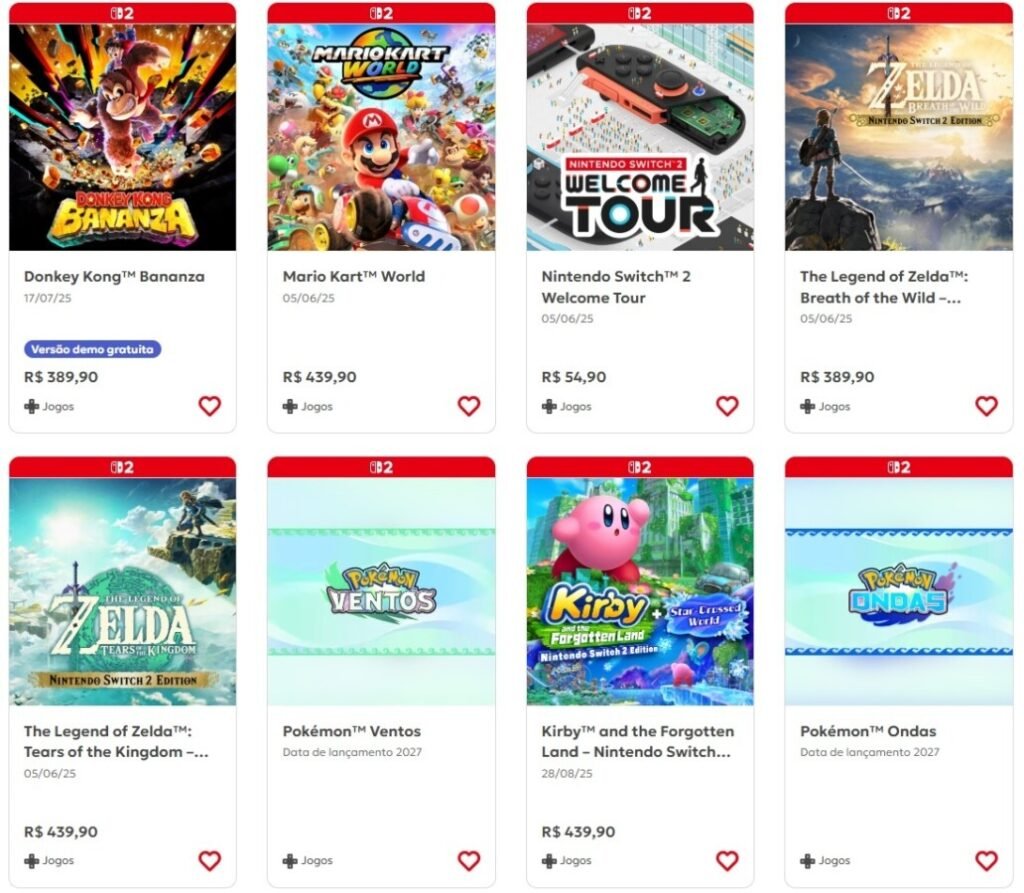The height and width of the screenshot is (893, 1024).
Task: Favorite Mario Kart World with heart icon
Action: click(468, 406)
